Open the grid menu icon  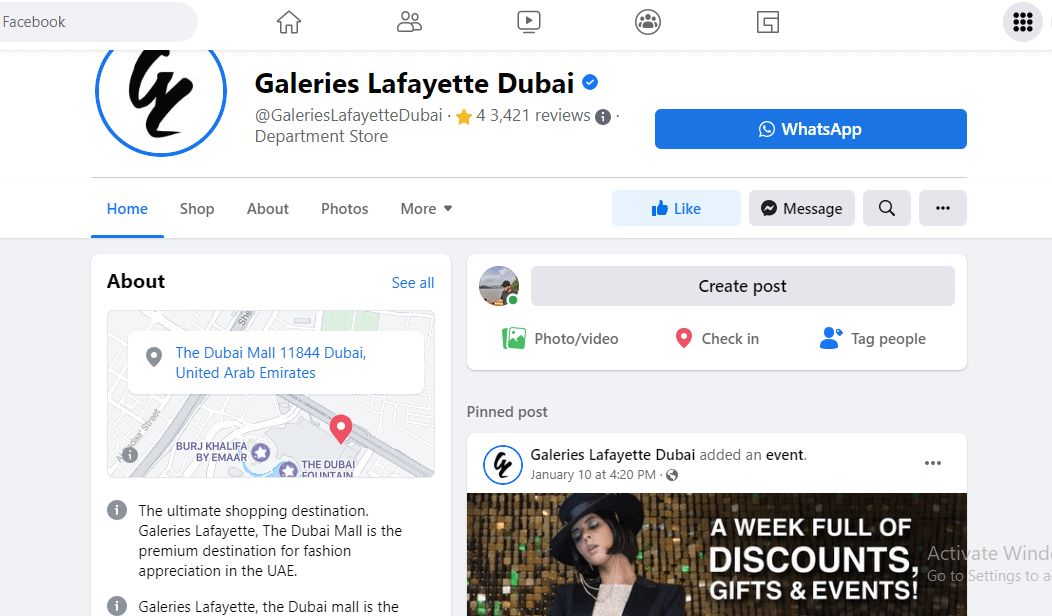pos(1022,22)
